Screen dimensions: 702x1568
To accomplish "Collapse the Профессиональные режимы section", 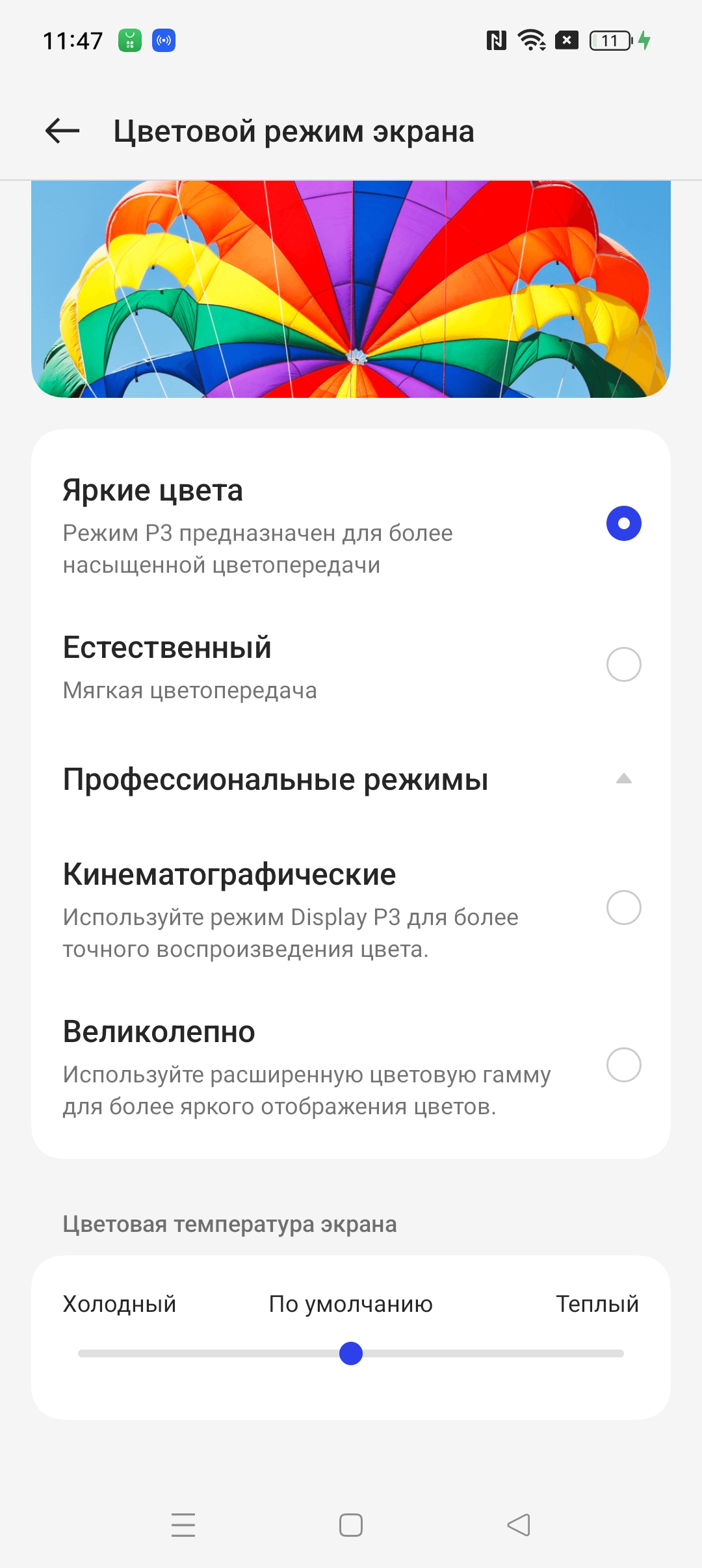I will 623,779.
